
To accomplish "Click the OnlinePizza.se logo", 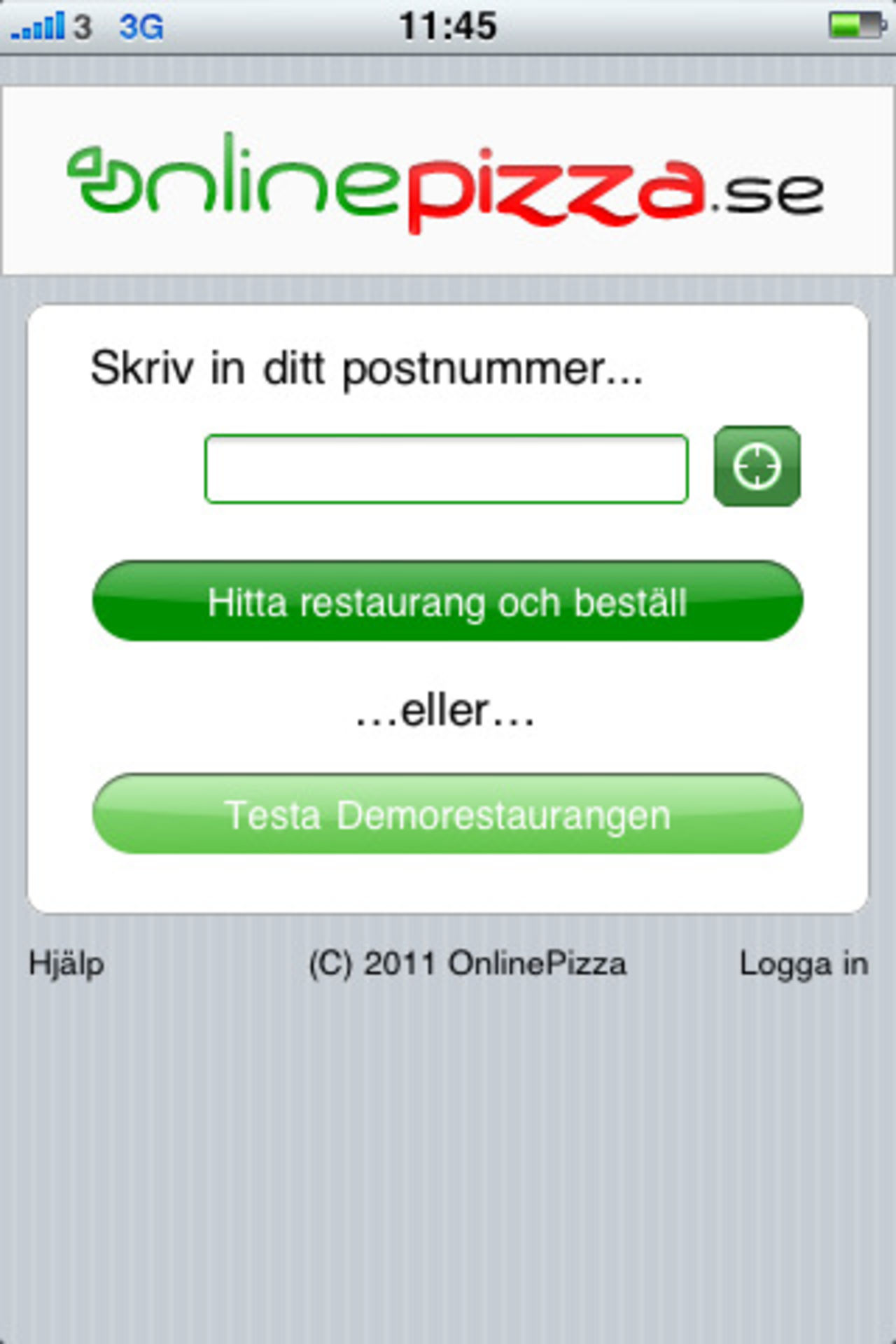I will coord(448,181).
